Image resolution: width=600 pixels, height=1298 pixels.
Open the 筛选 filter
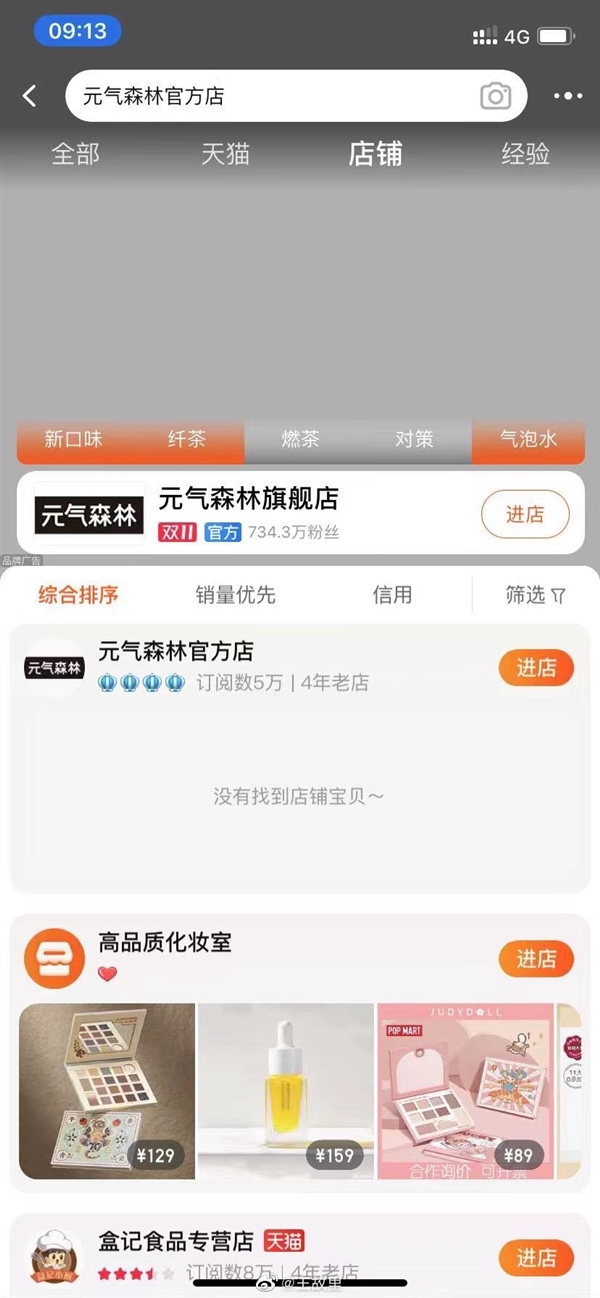click(x=535, y=595)
